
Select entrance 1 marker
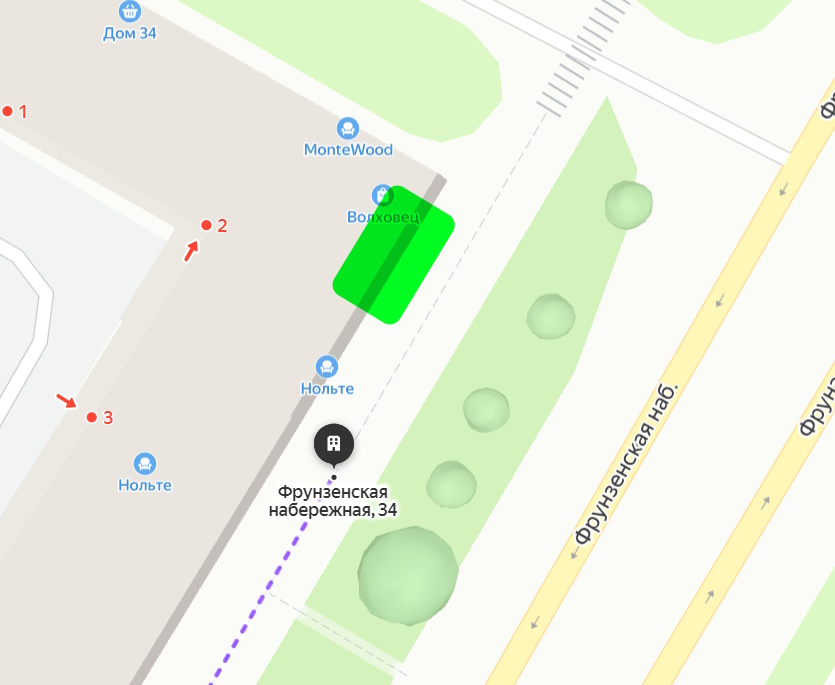[8, 111]
